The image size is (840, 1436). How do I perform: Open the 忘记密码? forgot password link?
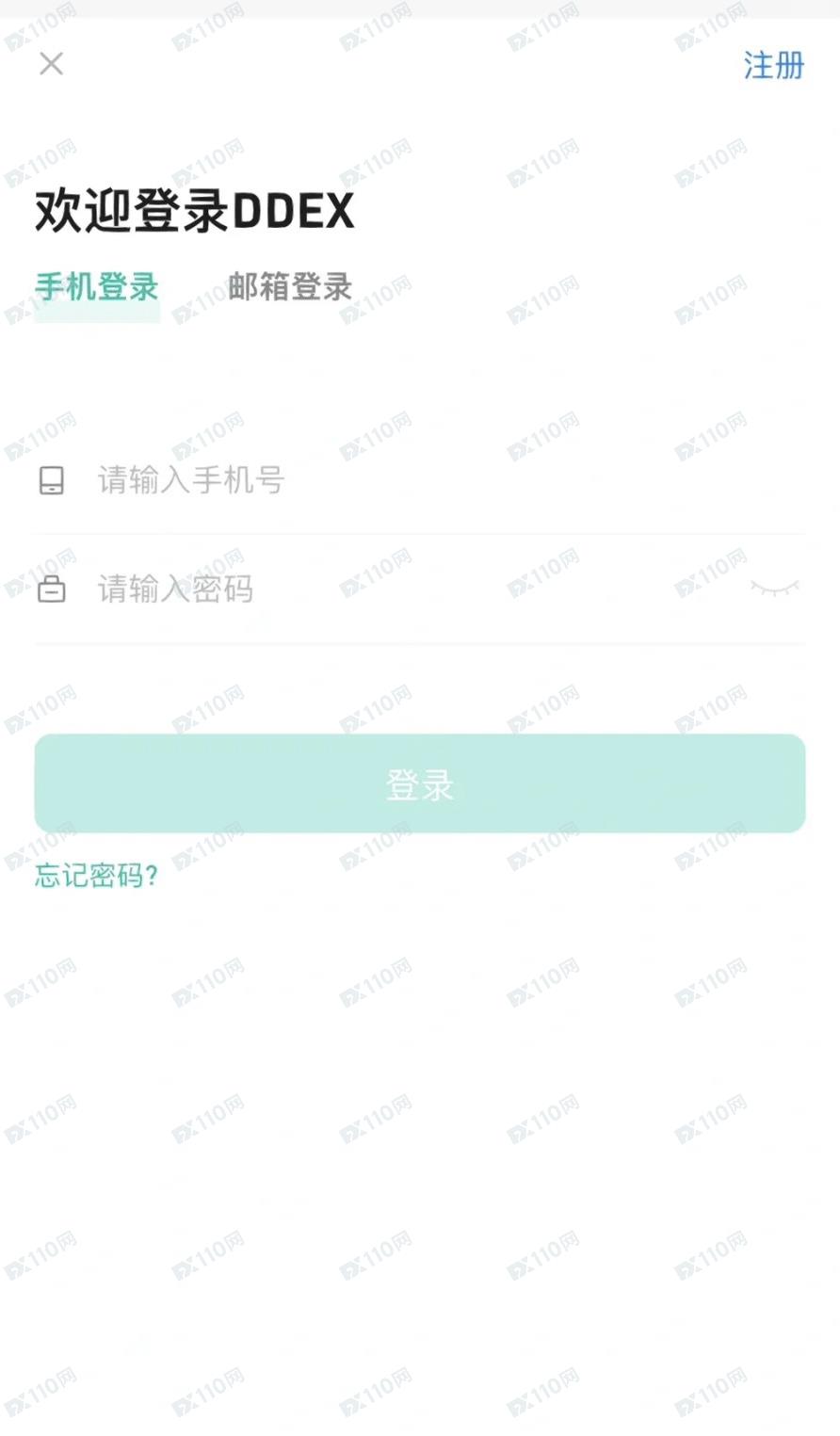pyautogui.click(x=96, y=876)
